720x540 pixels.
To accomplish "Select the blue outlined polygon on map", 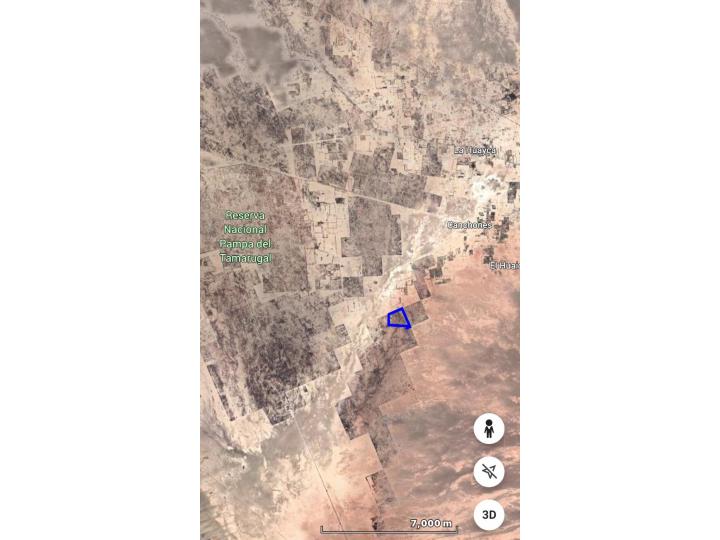I will (x=399, y=318).
